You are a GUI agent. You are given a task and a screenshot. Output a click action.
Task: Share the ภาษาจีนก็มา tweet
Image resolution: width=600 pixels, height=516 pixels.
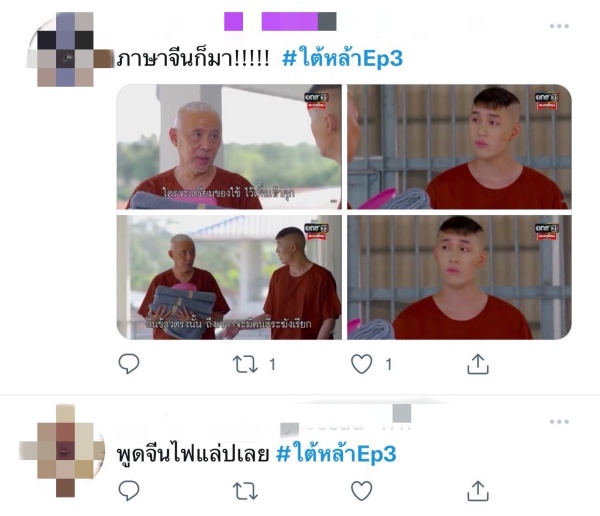[x=478, y=364]
